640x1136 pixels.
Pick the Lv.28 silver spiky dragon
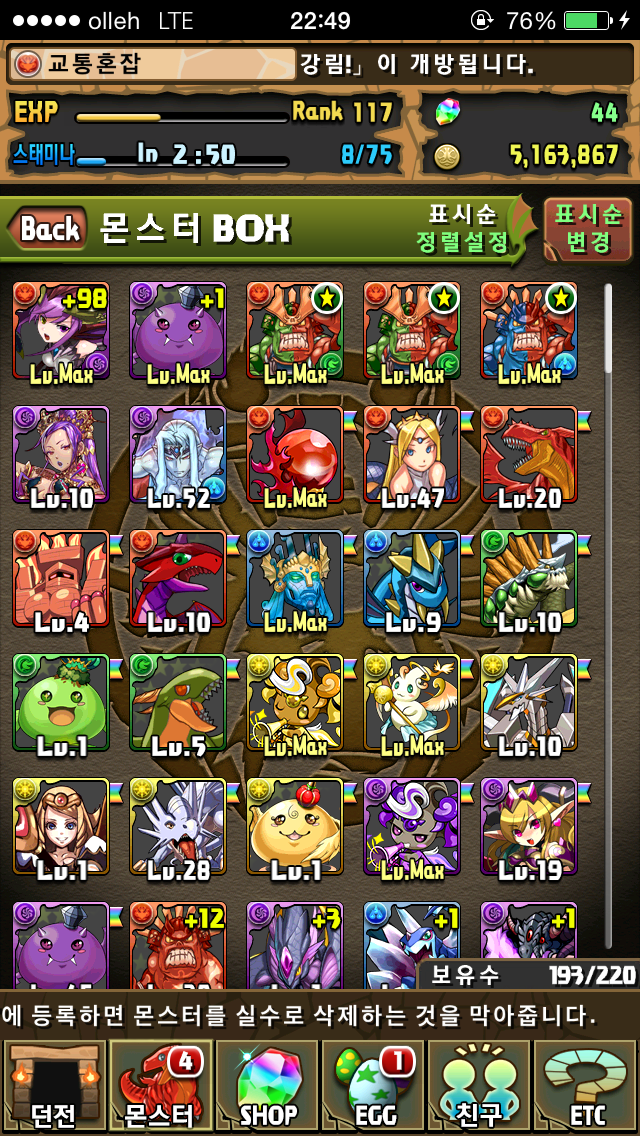point(178,830)
